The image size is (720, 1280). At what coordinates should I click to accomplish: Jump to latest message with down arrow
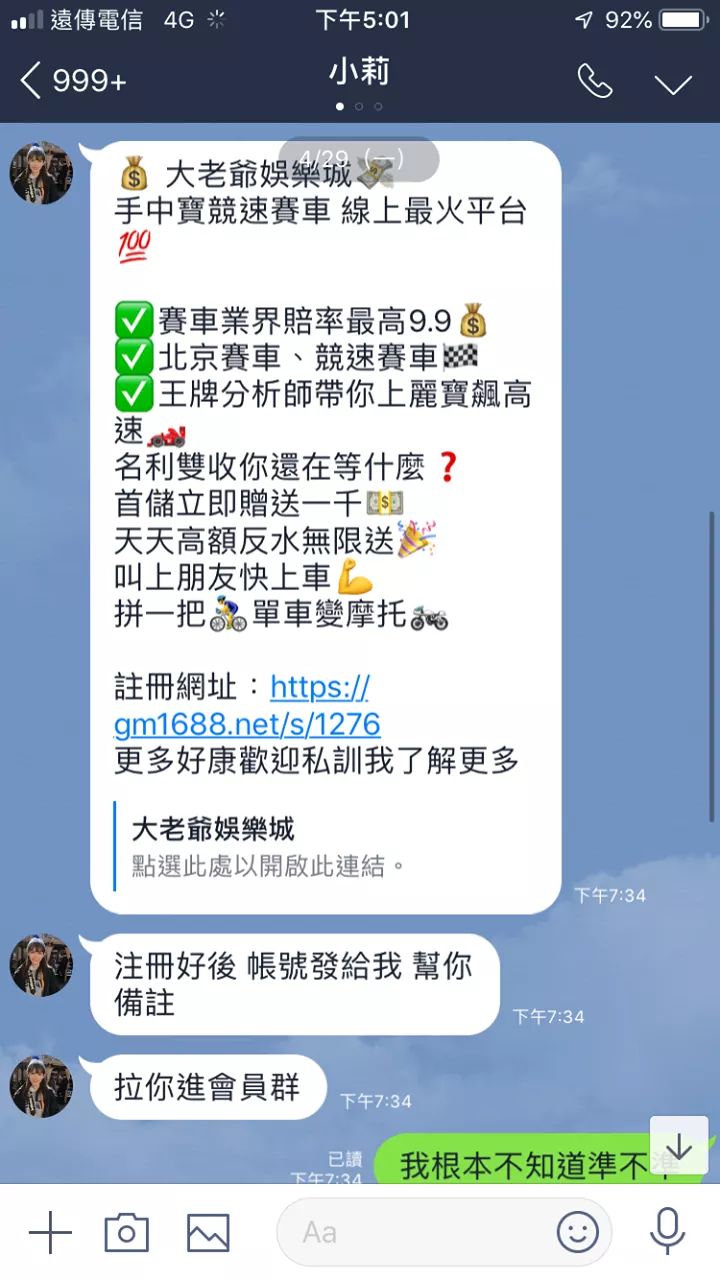click(679, 1146)
